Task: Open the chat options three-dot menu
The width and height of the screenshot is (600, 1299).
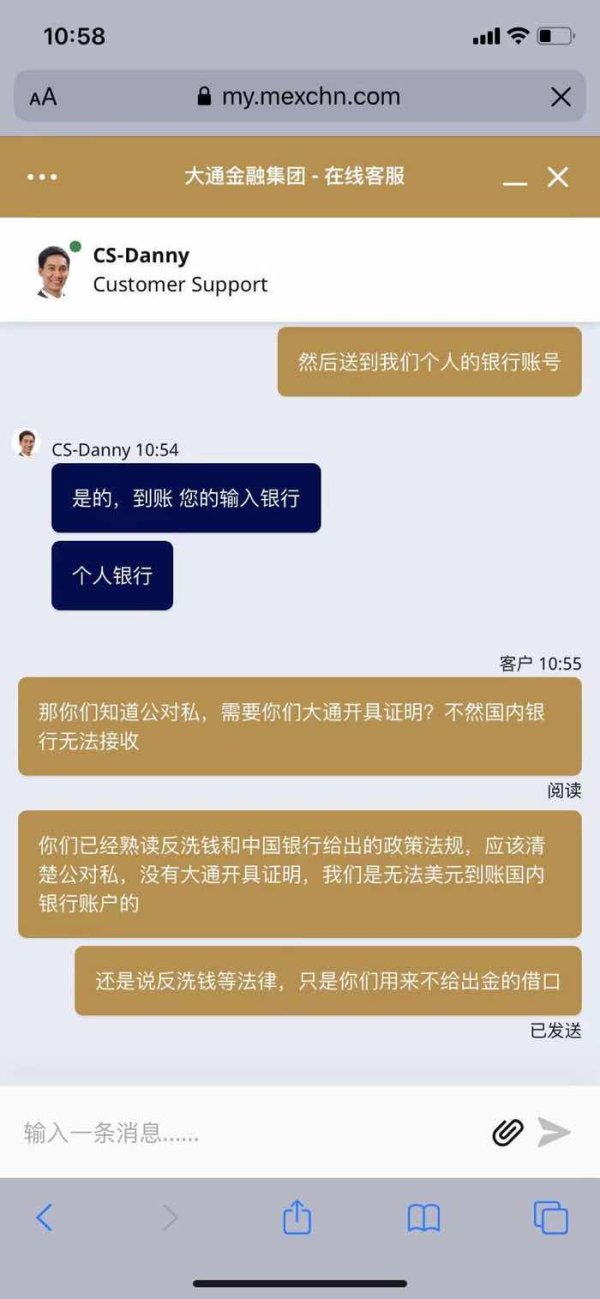Action: (42, 177)
